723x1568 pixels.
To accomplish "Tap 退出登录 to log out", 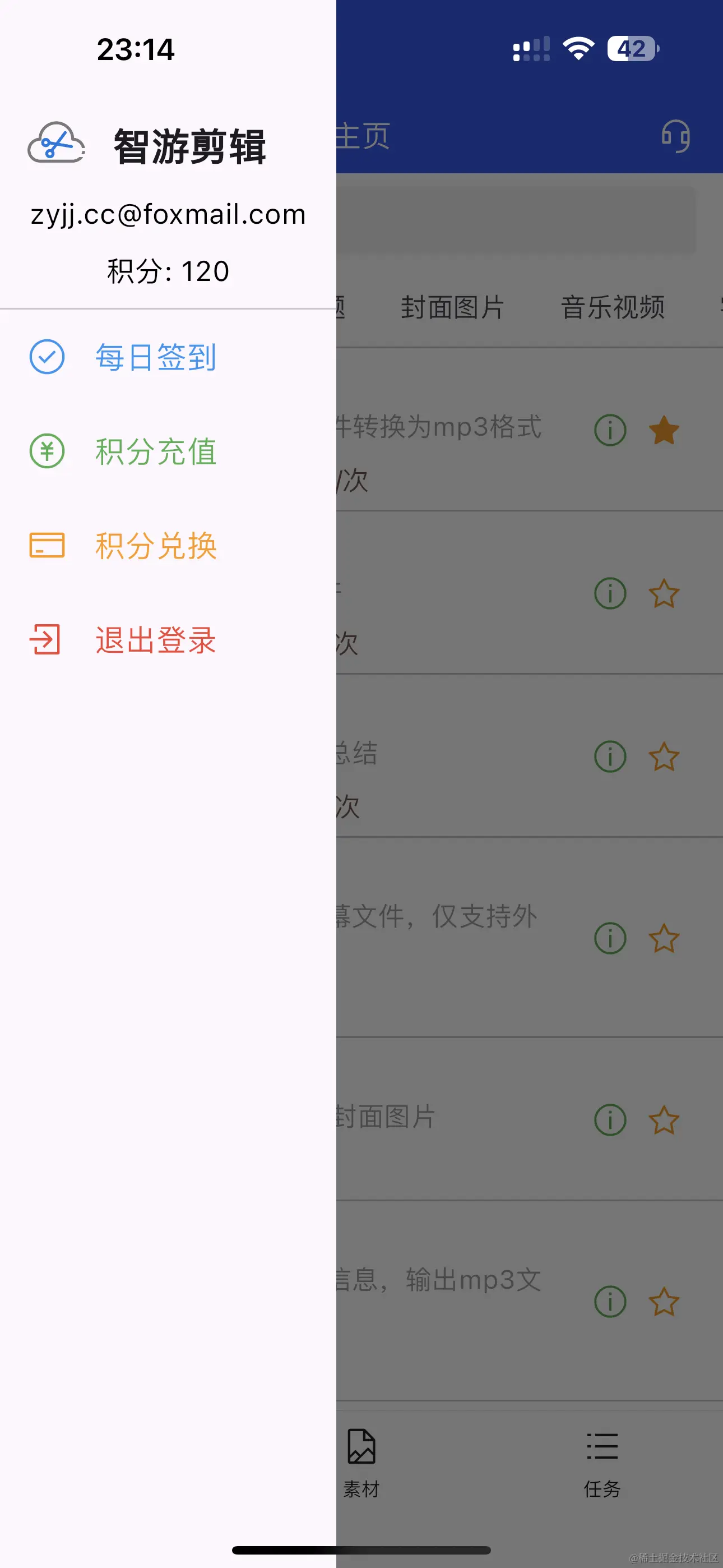I will (155, 640).
